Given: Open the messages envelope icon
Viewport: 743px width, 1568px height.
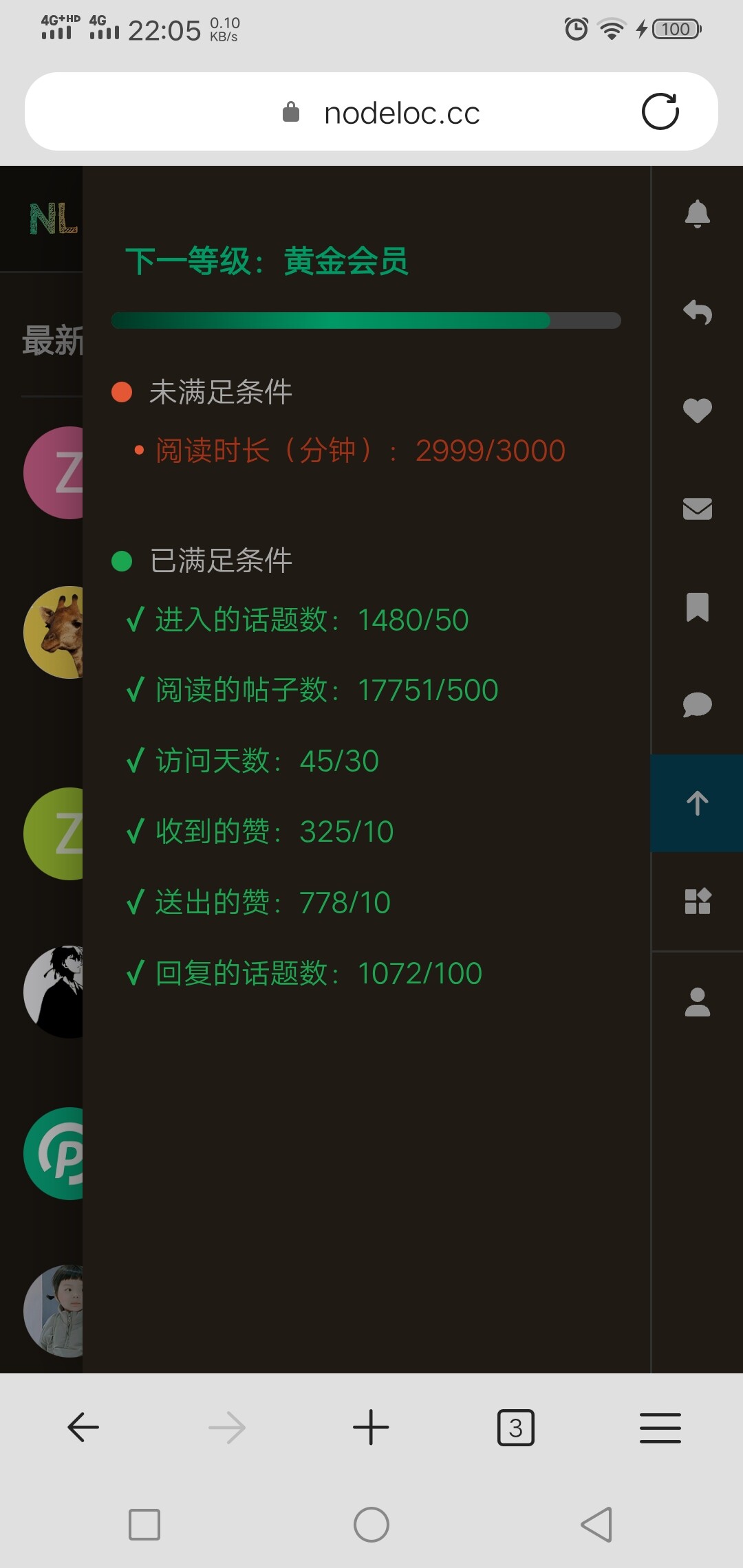Looking at the screenshot, I should 697,509.
